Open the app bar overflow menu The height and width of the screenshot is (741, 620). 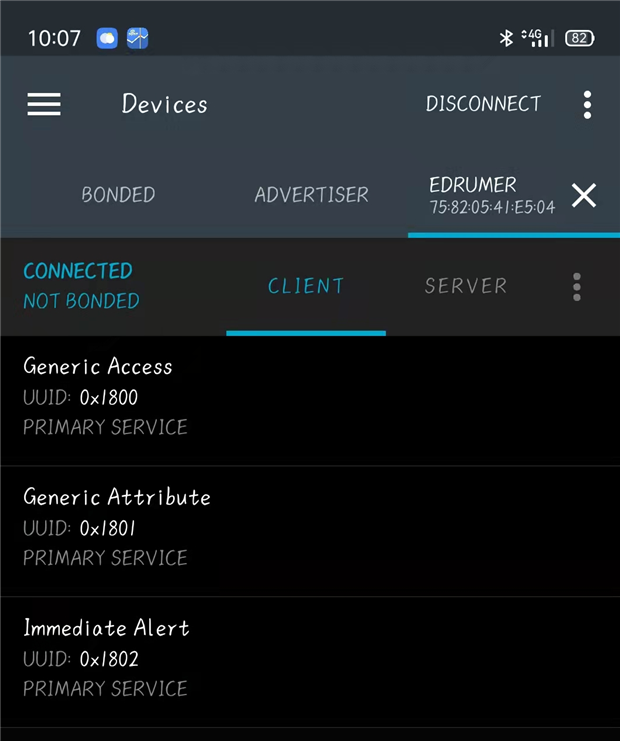click(587, 104)
